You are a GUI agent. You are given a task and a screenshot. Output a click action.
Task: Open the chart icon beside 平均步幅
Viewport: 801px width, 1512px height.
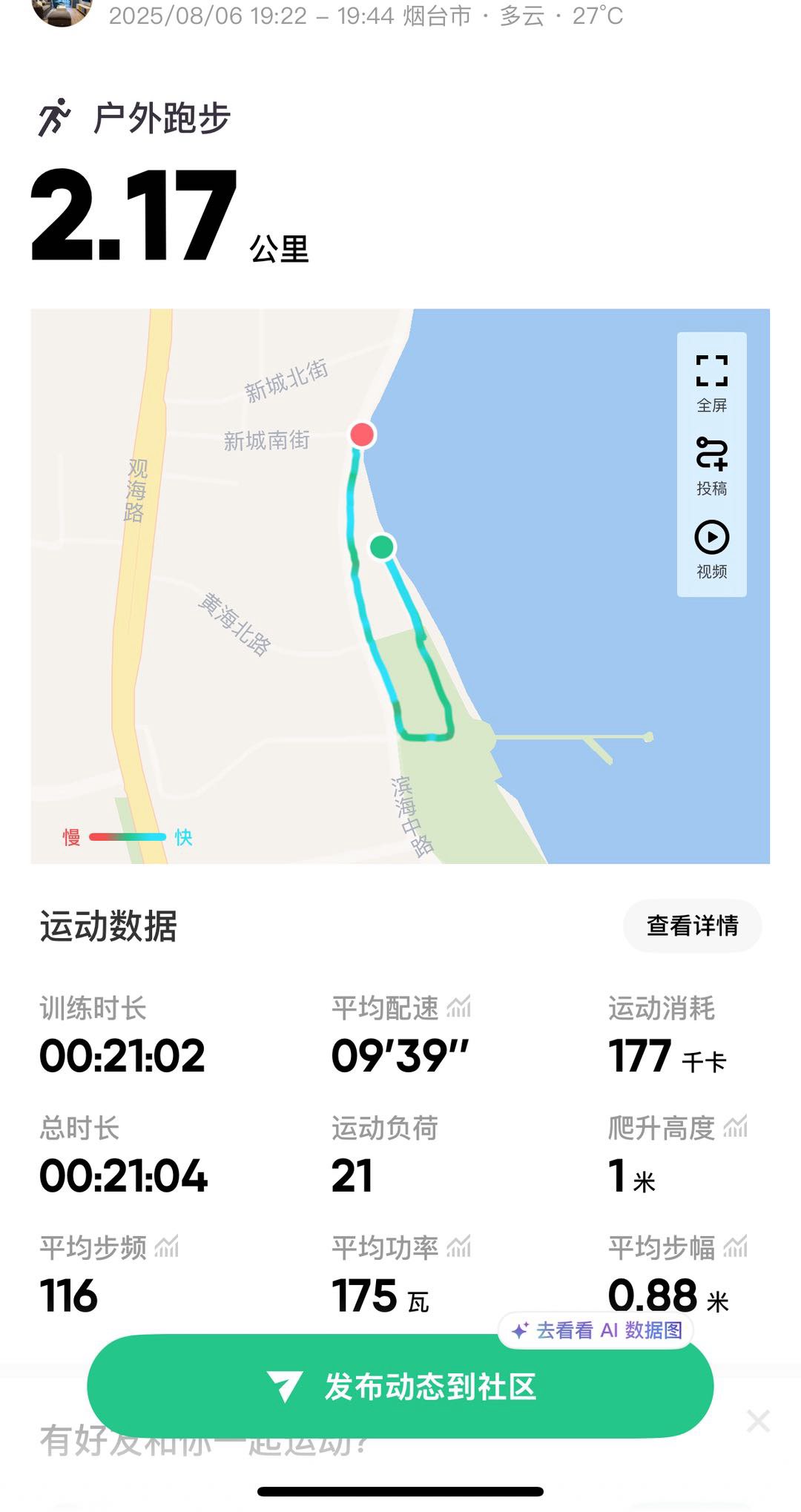(735, 1247)
